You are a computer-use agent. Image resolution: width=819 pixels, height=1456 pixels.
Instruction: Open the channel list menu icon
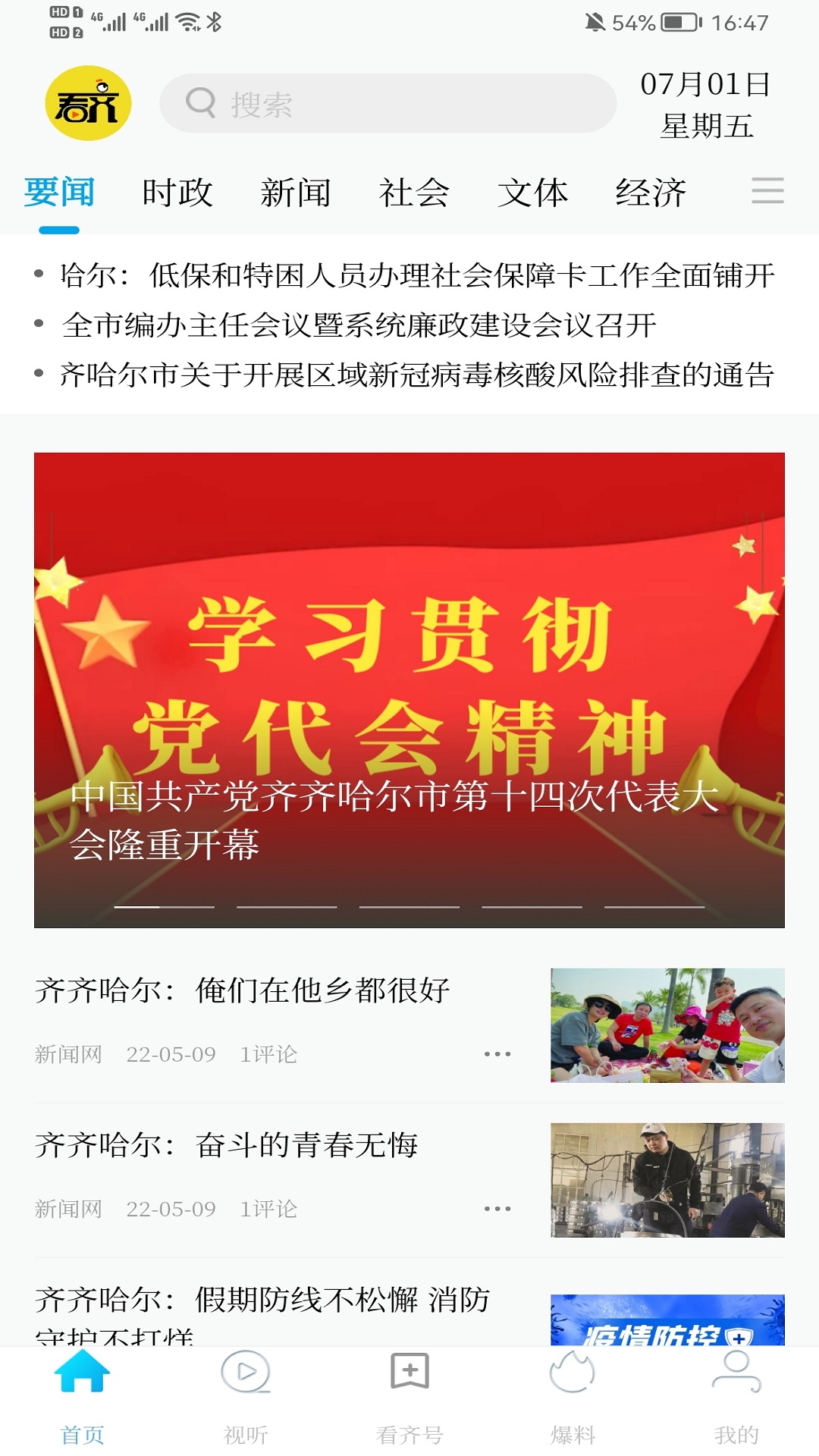click(x=767, y=190)
